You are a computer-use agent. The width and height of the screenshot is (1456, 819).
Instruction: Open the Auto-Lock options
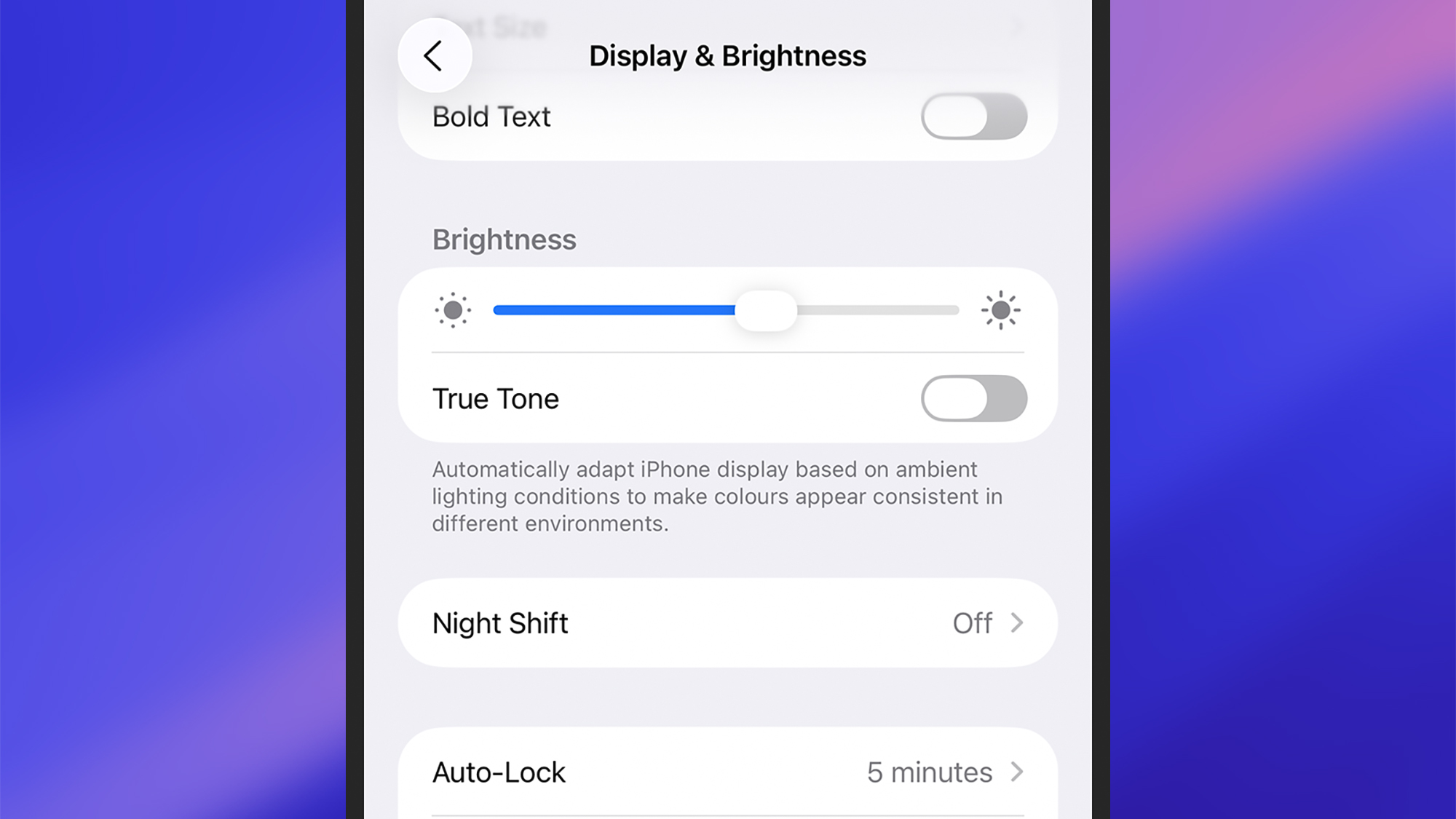[727, 772]
